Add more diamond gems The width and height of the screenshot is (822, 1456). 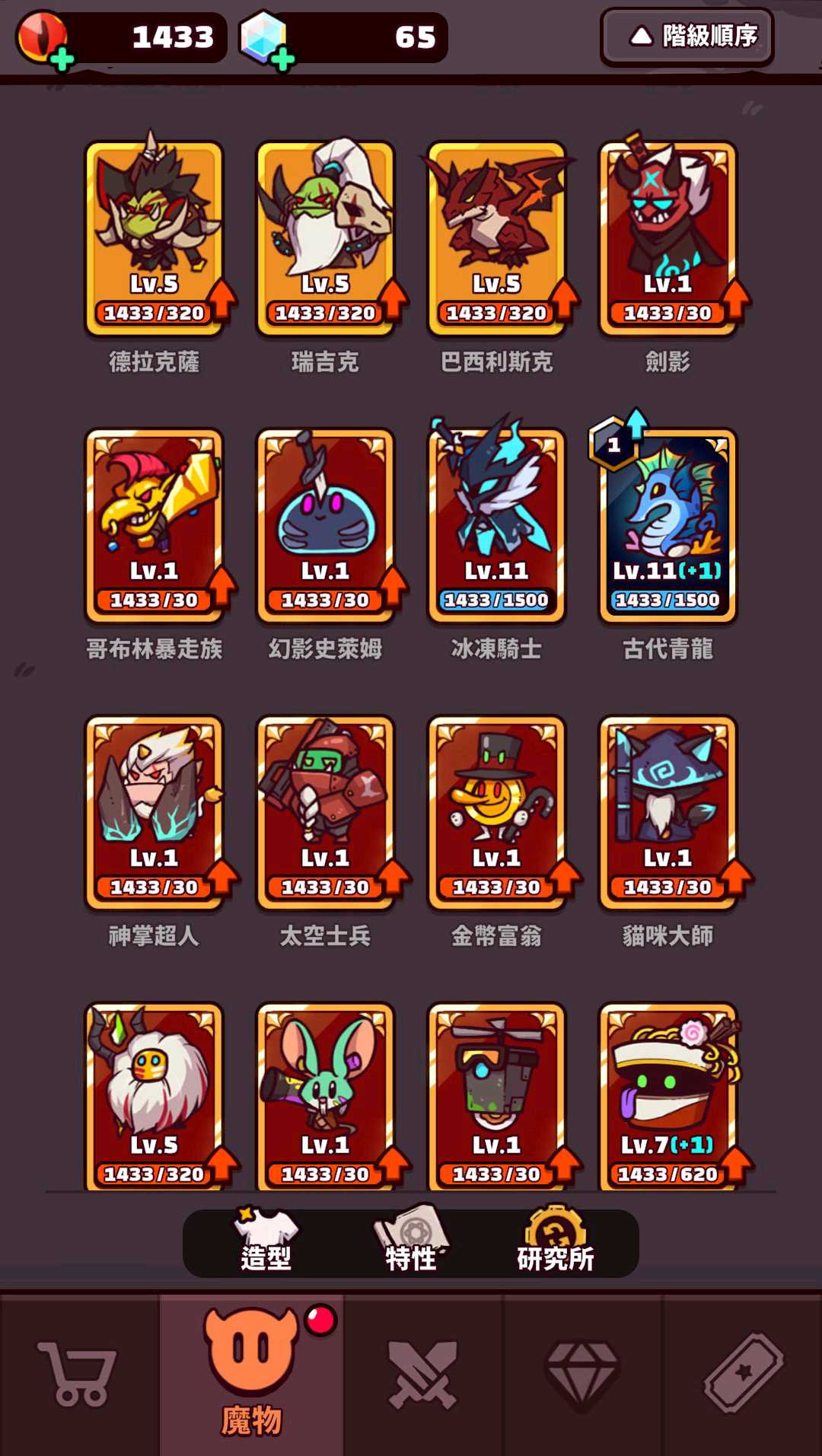(x=282, y=59)
